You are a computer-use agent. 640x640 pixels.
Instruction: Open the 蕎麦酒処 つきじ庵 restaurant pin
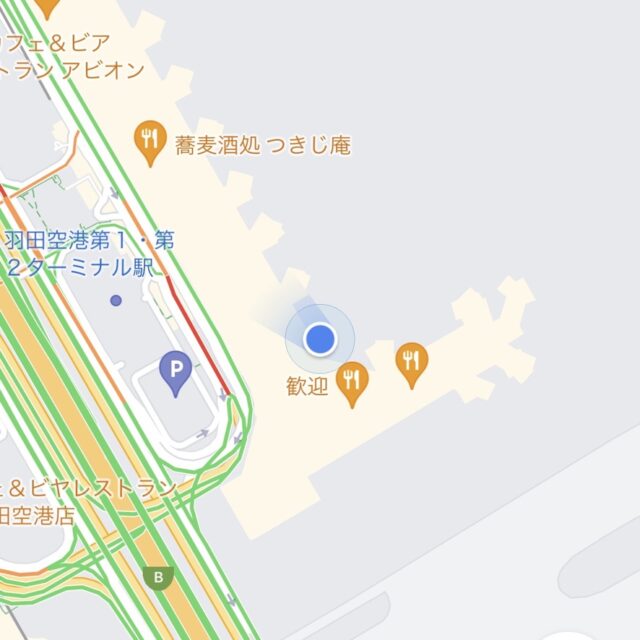pos(150,143)
